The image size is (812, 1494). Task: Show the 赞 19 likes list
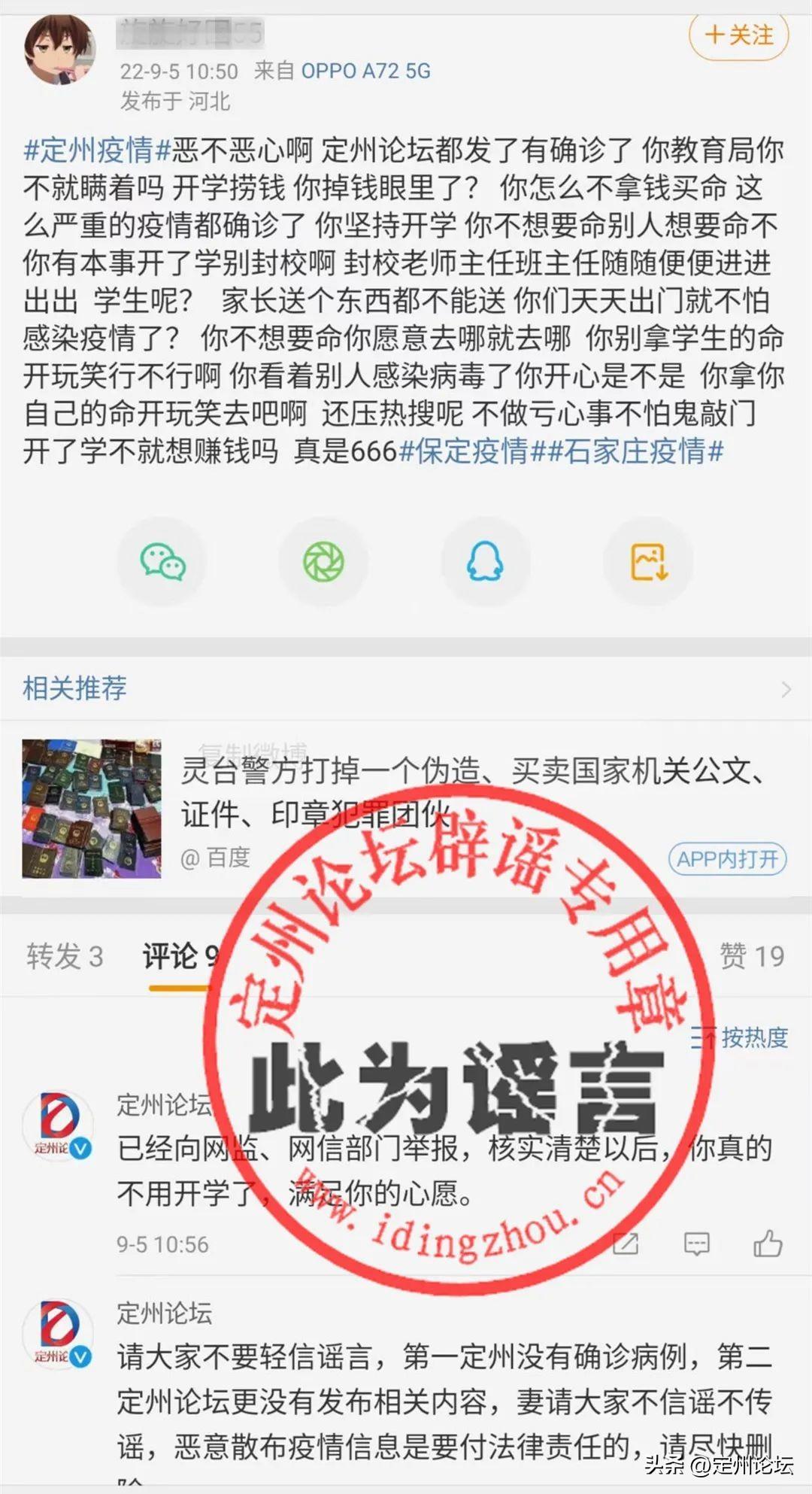[x=752, y=956]
